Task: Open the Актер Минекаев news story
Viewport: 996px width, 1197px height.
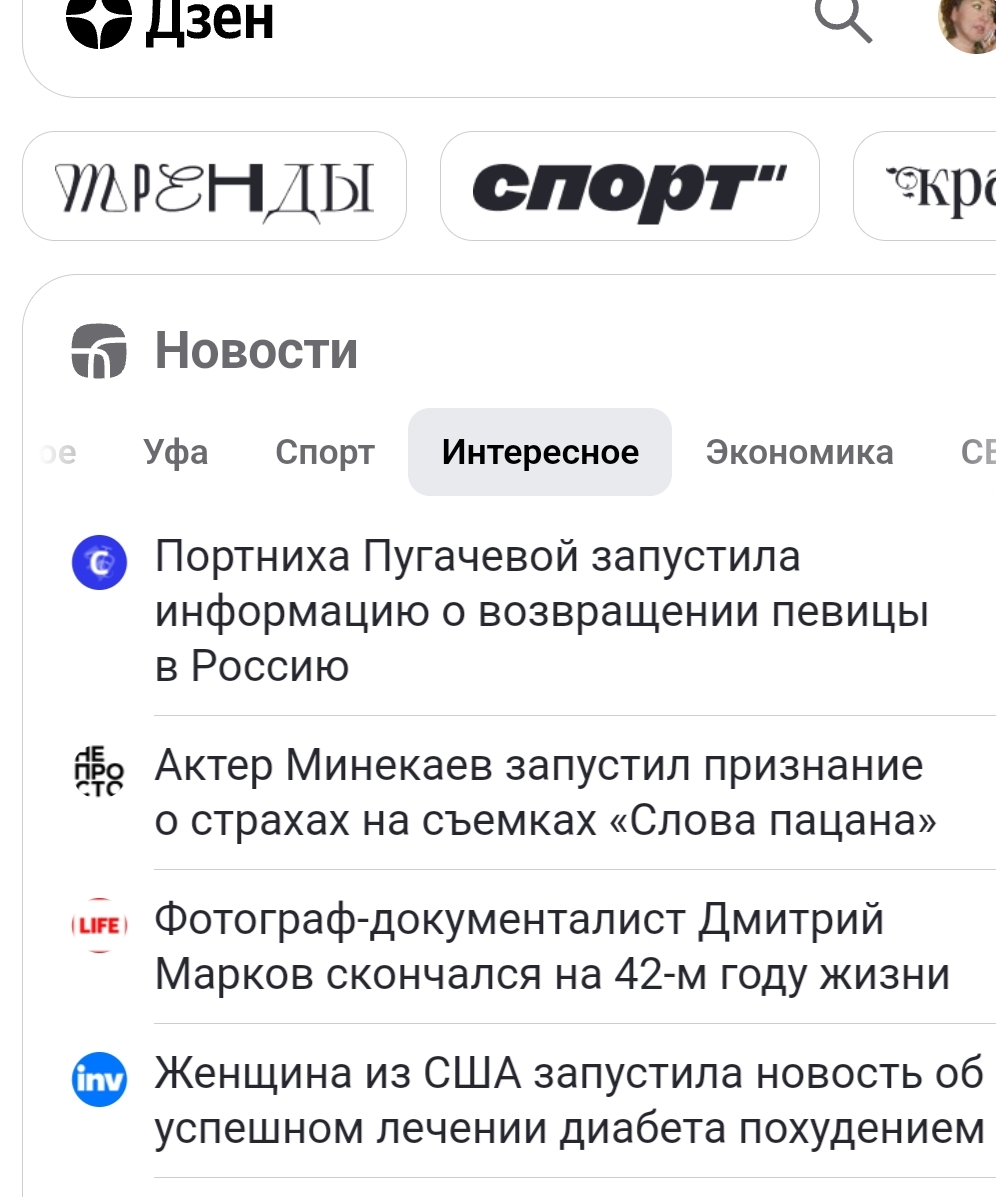Action: click(x=545, y=793)
